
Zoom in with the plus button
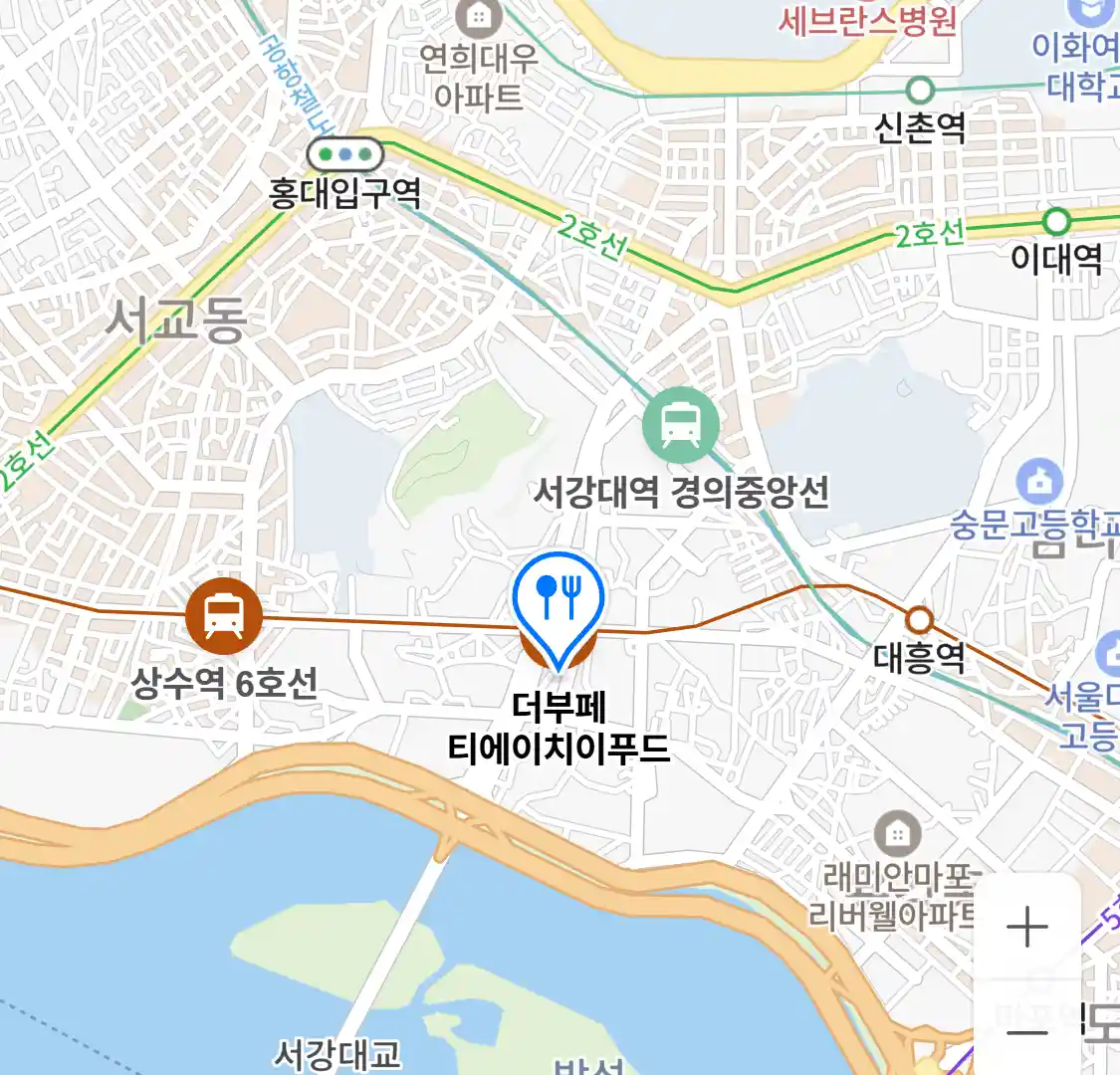(1026, 928)
